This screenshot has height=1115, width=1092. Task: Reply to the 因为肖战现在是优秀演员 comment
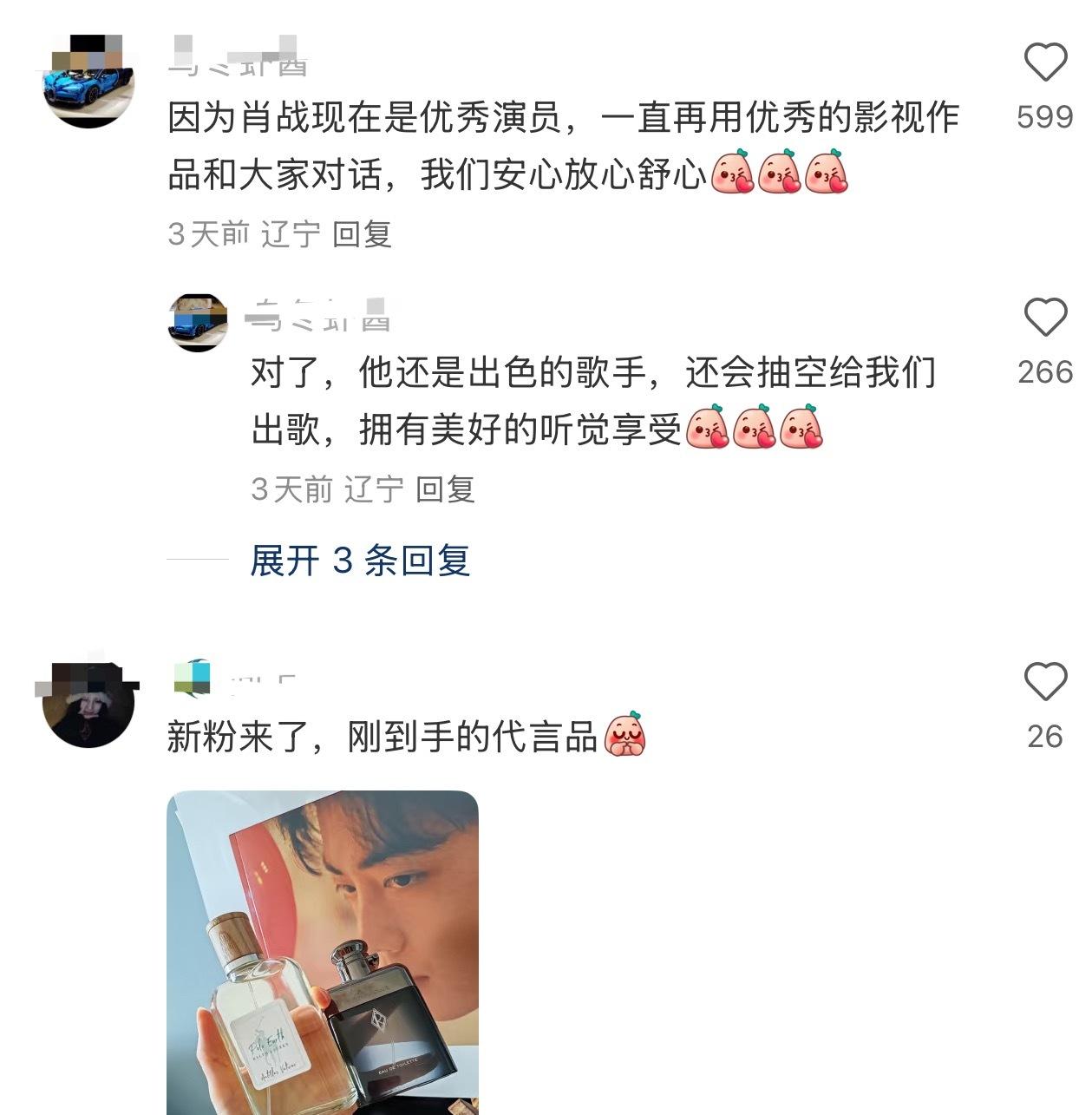click(x=363, y=234)
